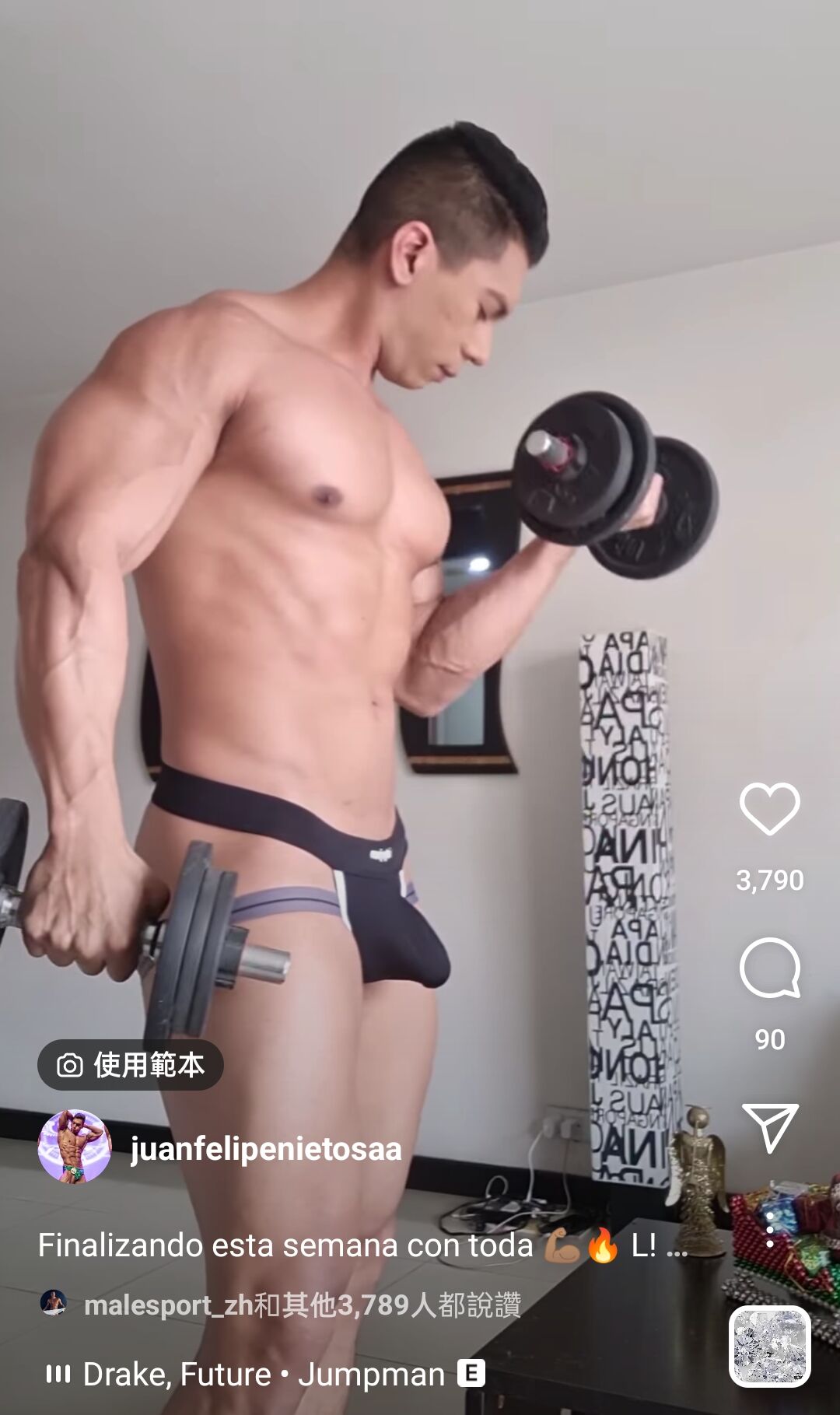The image size is (840, 1415).
Task: Open the comments bubble icon
Action: click(769, 968)
